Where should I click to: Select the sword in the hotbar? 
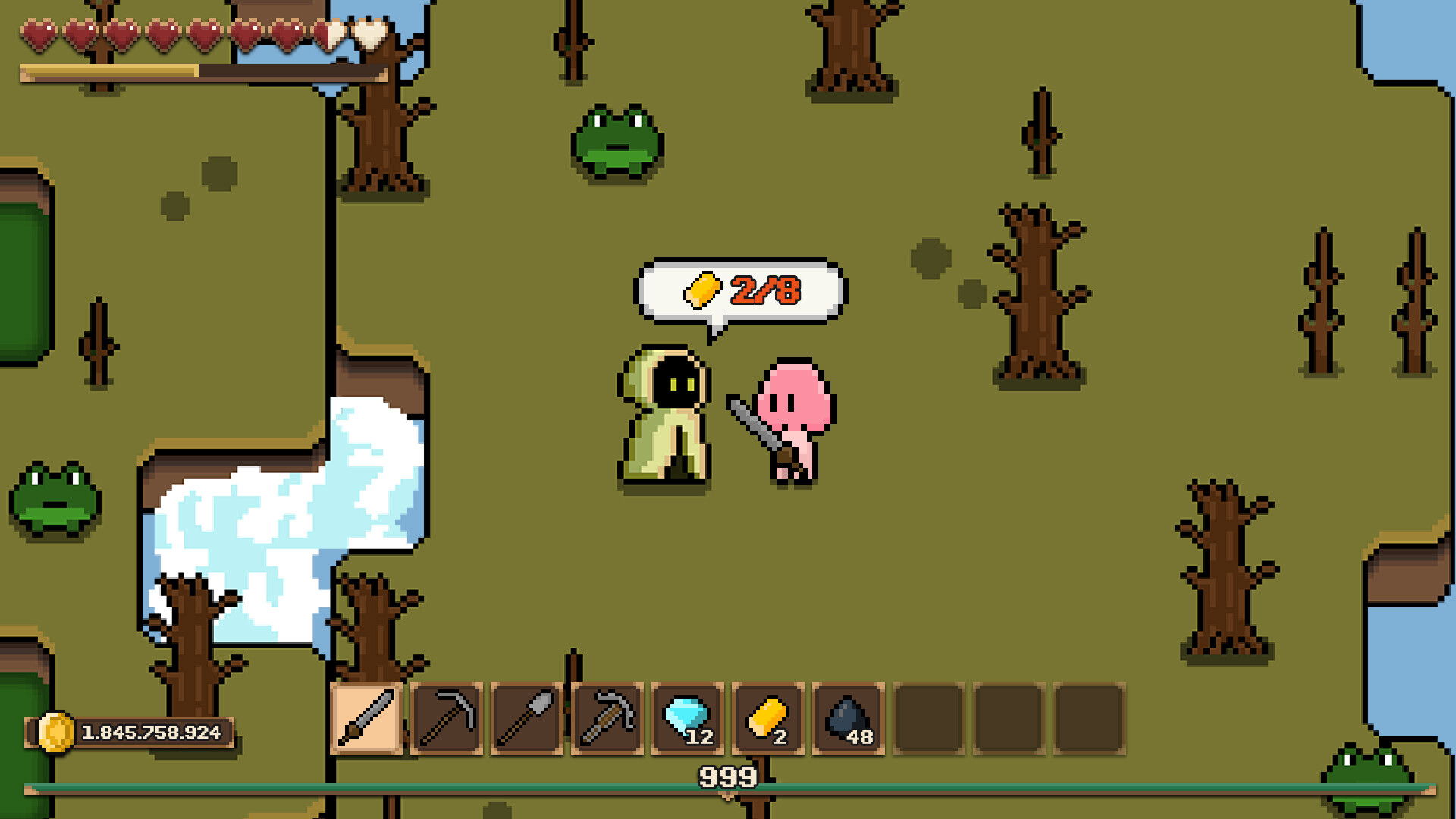click(366, 718)
